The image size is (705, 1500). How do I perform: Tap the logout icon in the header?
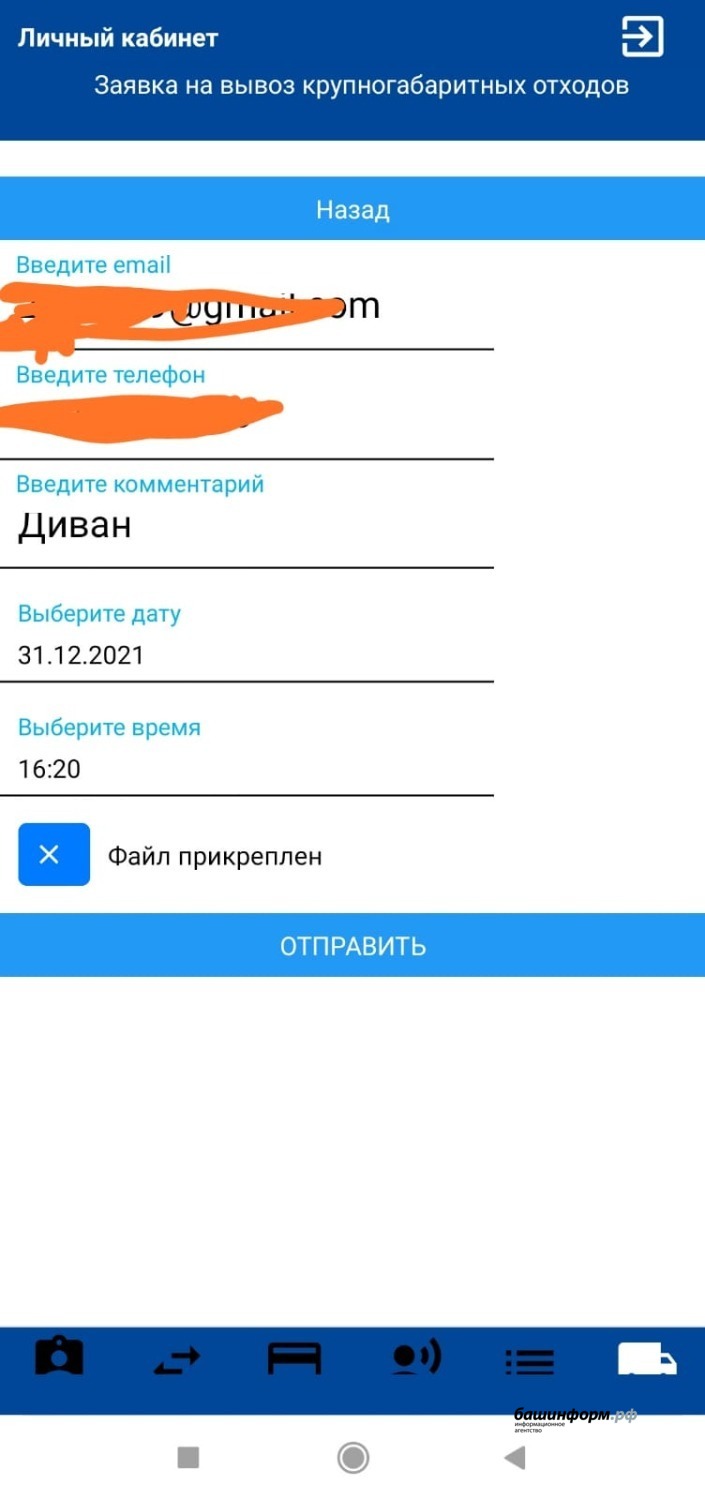point(641,38)
